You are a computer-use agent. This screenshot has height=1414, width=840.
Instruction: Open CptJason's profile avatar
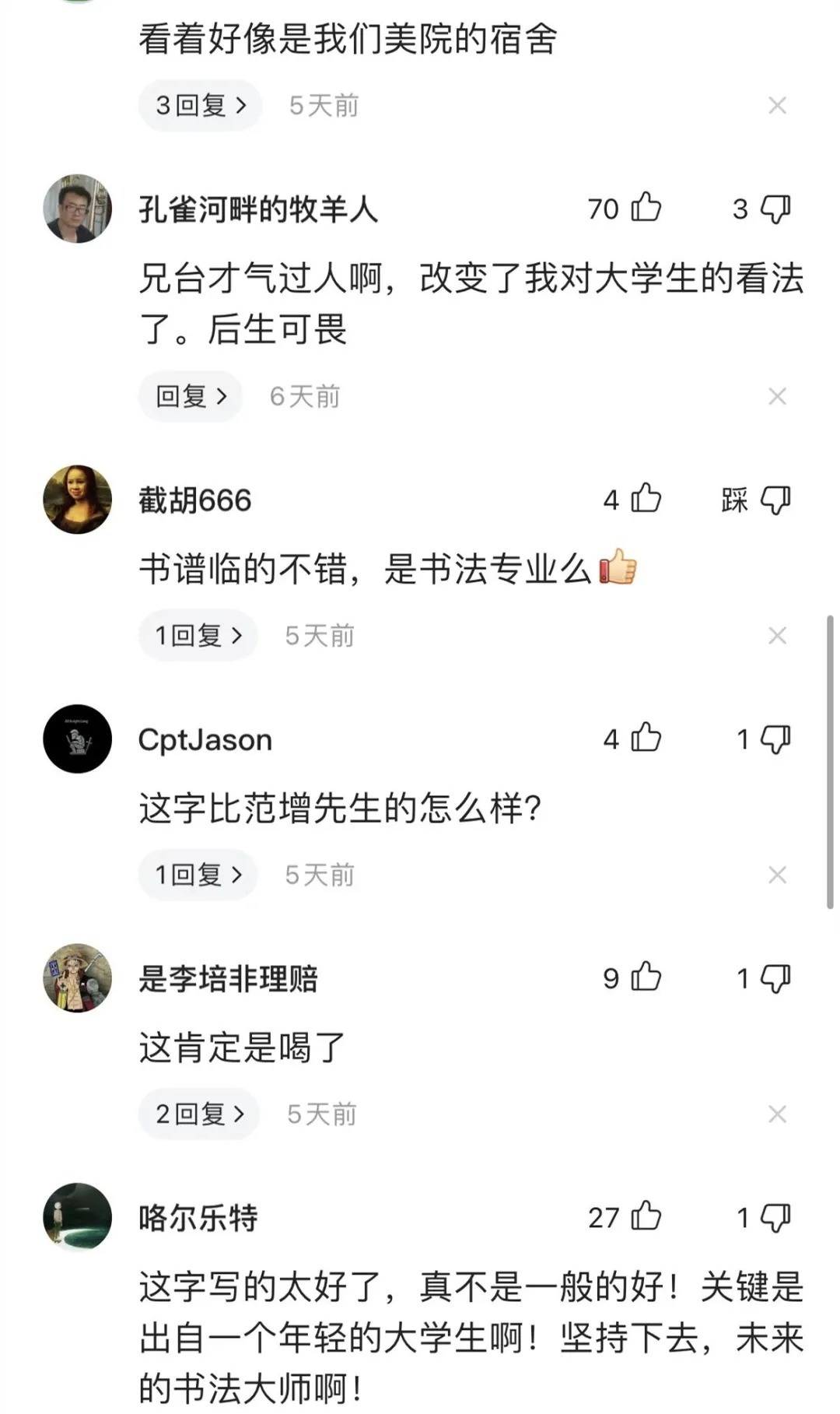[x=78, y=739]
